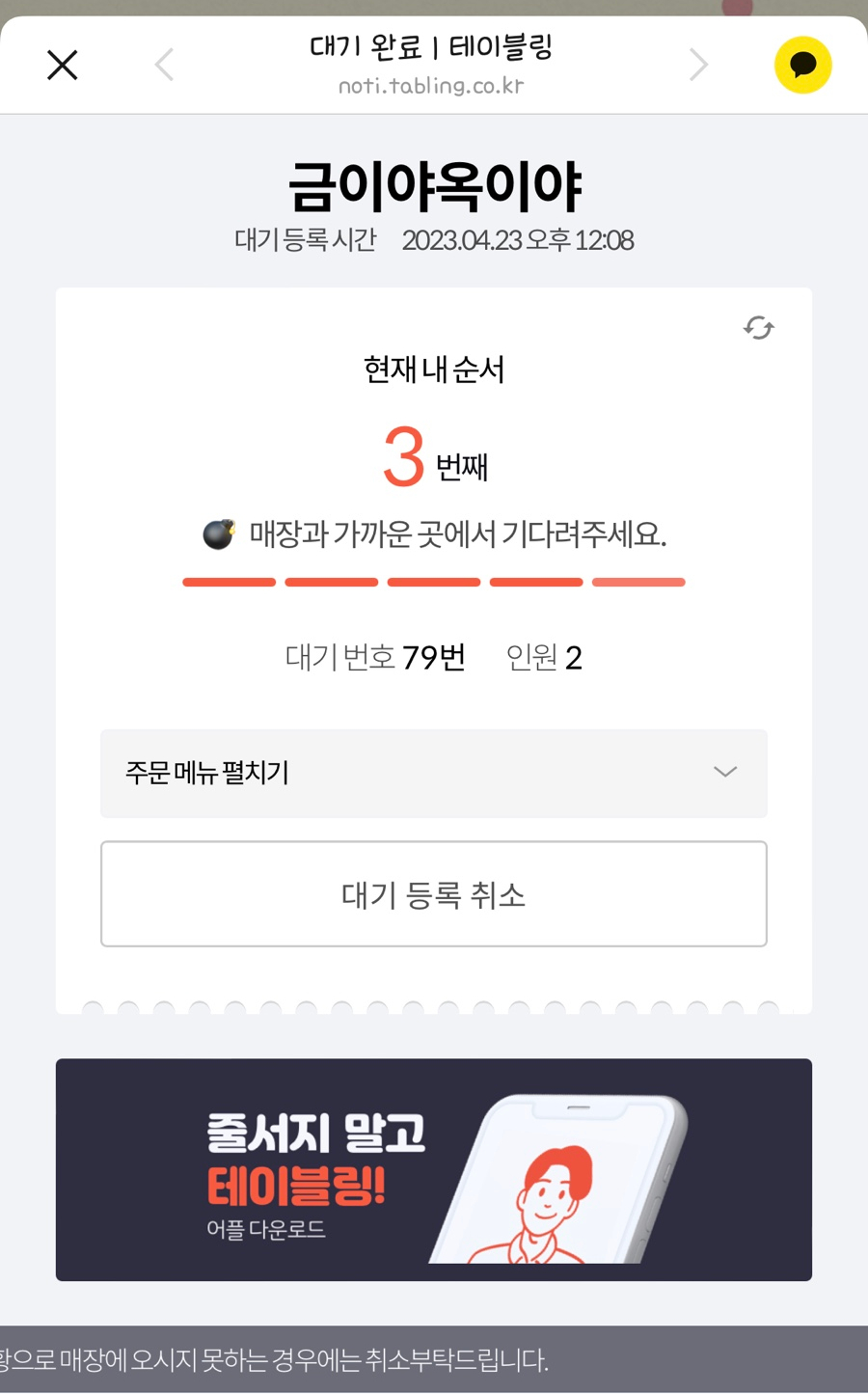Refresh current waiting order

758,328
